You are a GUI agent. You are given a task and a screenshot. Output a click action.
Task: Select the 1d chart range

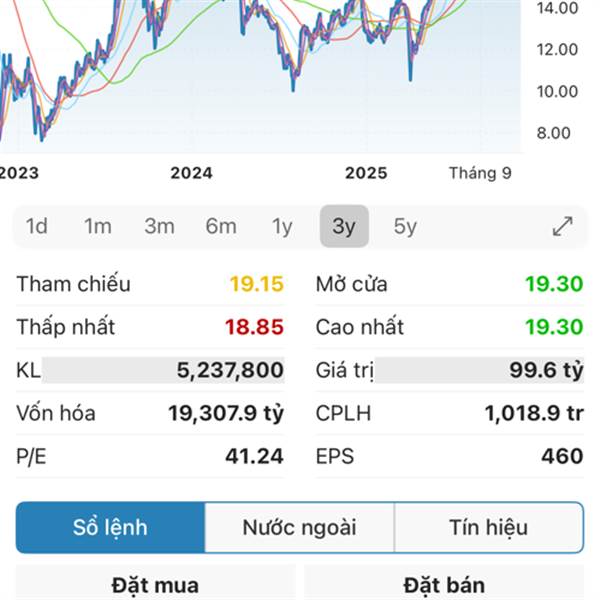pos(37,227)
